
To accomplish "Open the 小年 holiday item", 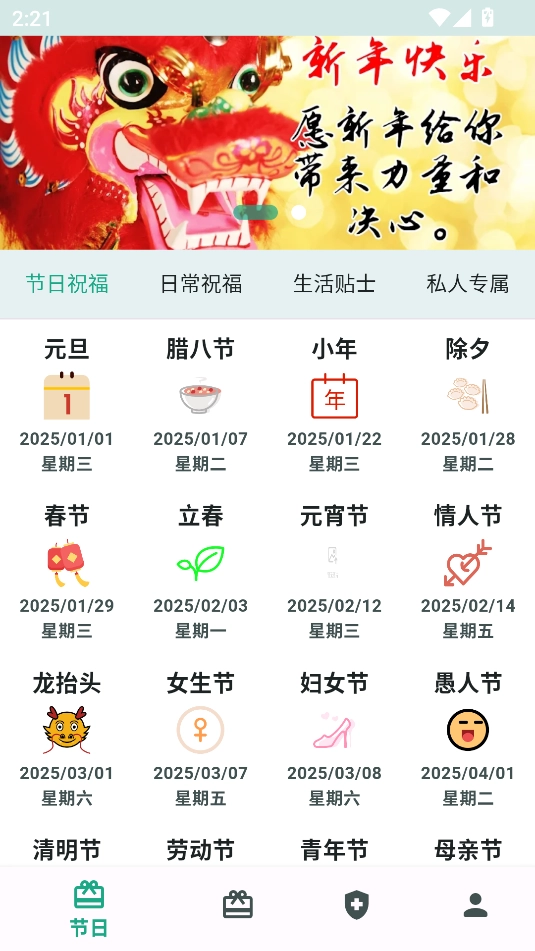I will [x=334, y=404].
